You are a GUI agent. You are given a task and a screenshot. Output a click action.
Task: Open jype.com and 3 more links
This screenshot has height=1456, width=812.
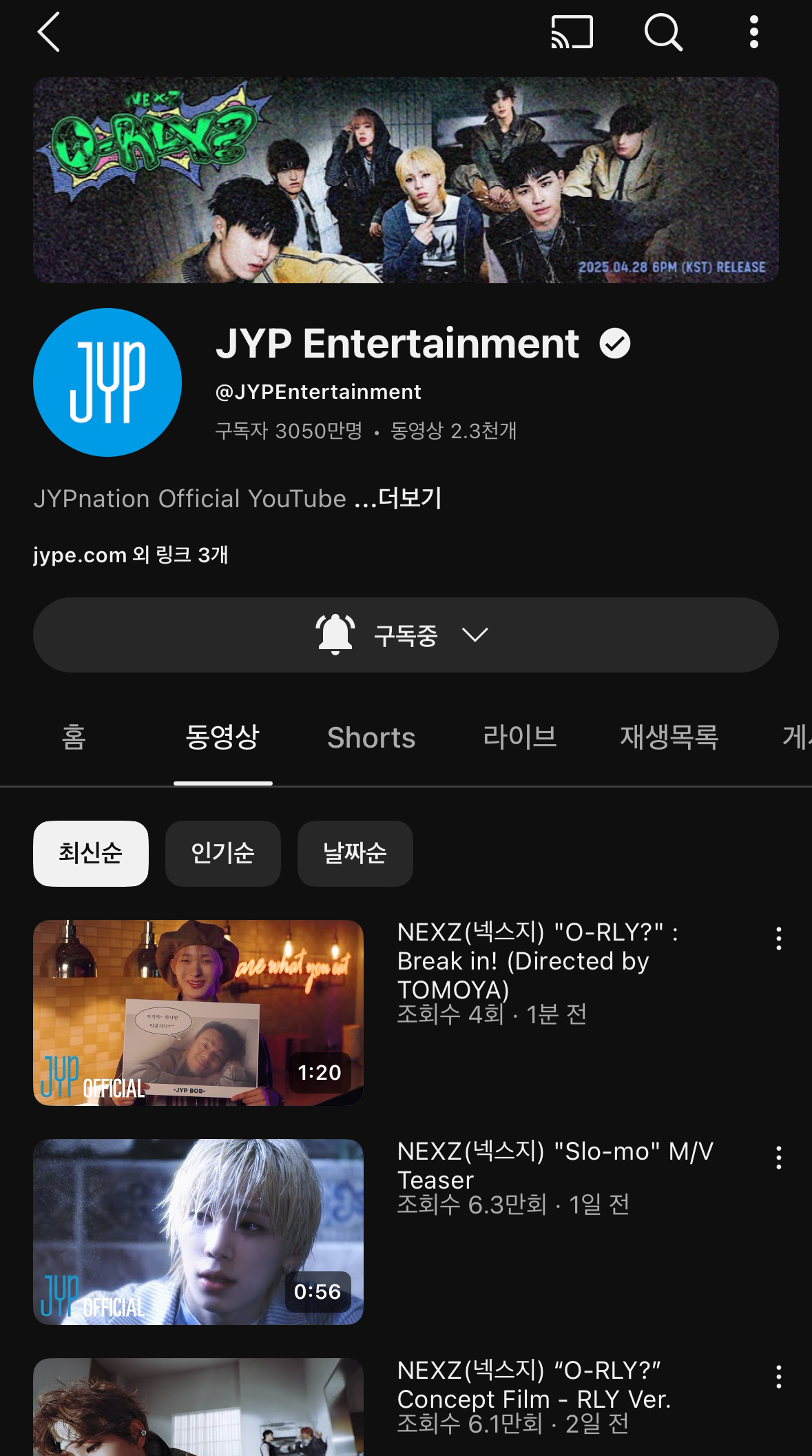[x=131, y=555]
